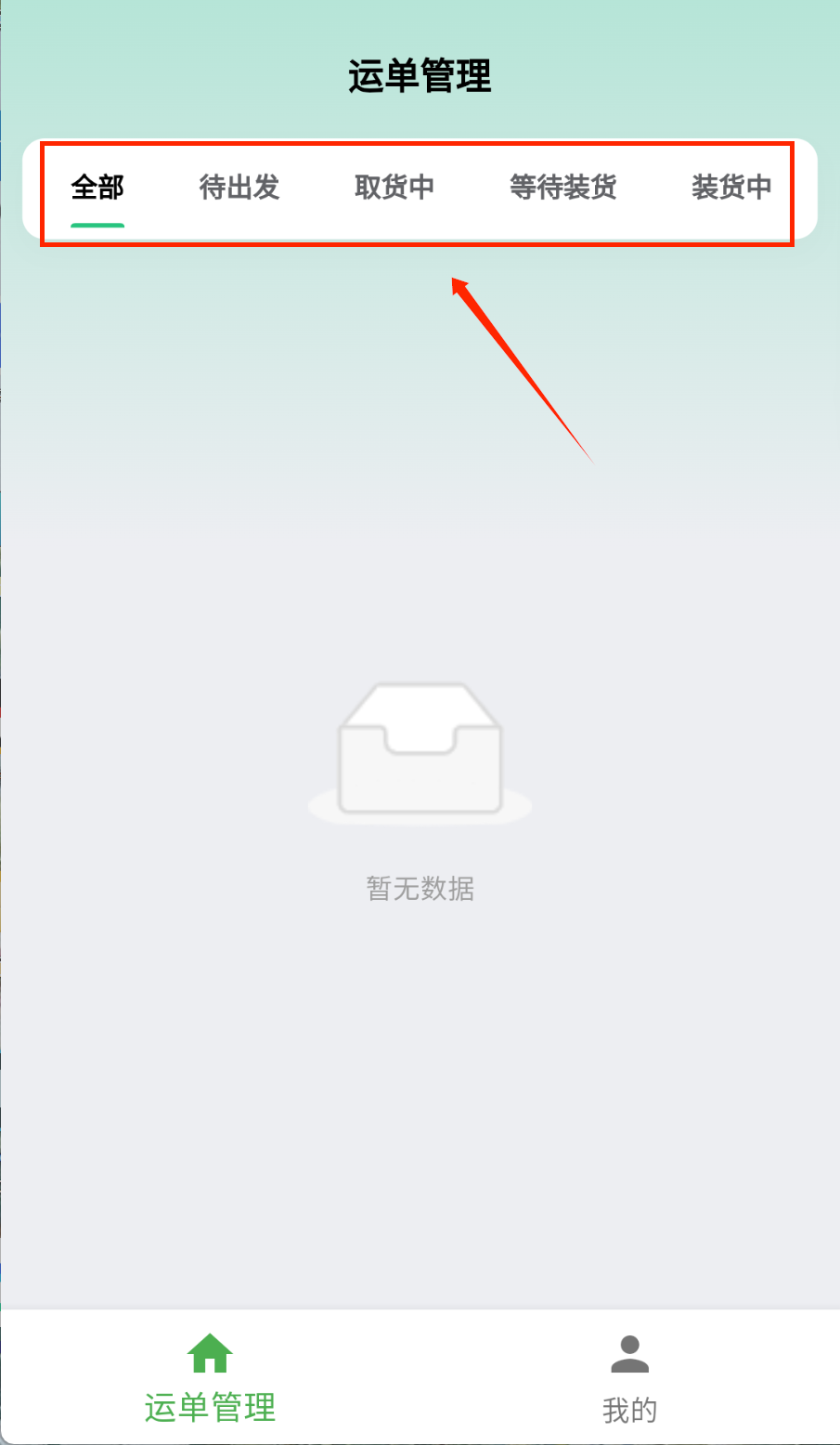The width and height of the screenshot is (840, 1445).
Task: Show the 等待装货 waybills tab
Action: click(563, 188)
